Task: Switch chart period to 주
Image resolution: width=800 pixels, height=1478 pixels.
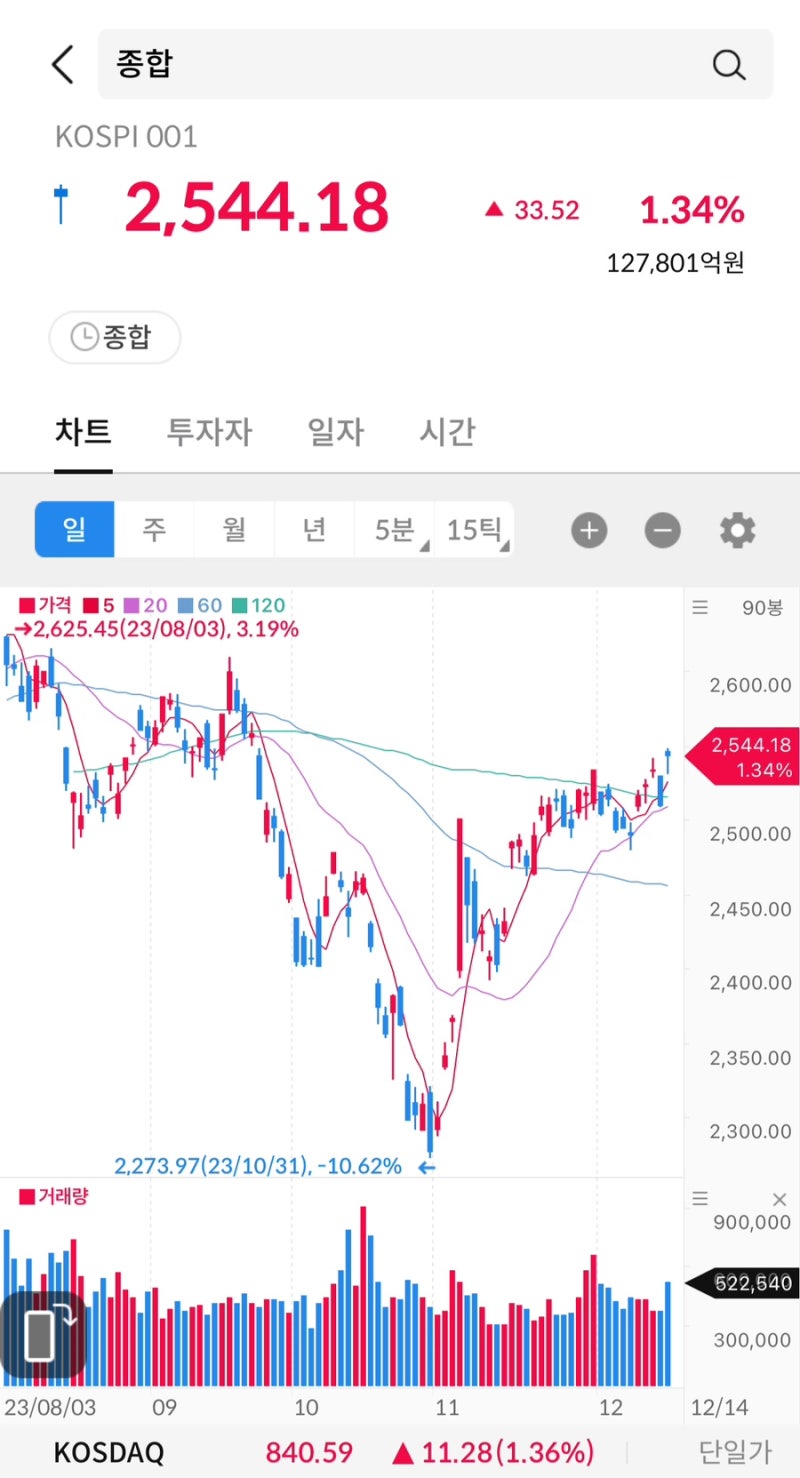Action: (x=154, y=530)
